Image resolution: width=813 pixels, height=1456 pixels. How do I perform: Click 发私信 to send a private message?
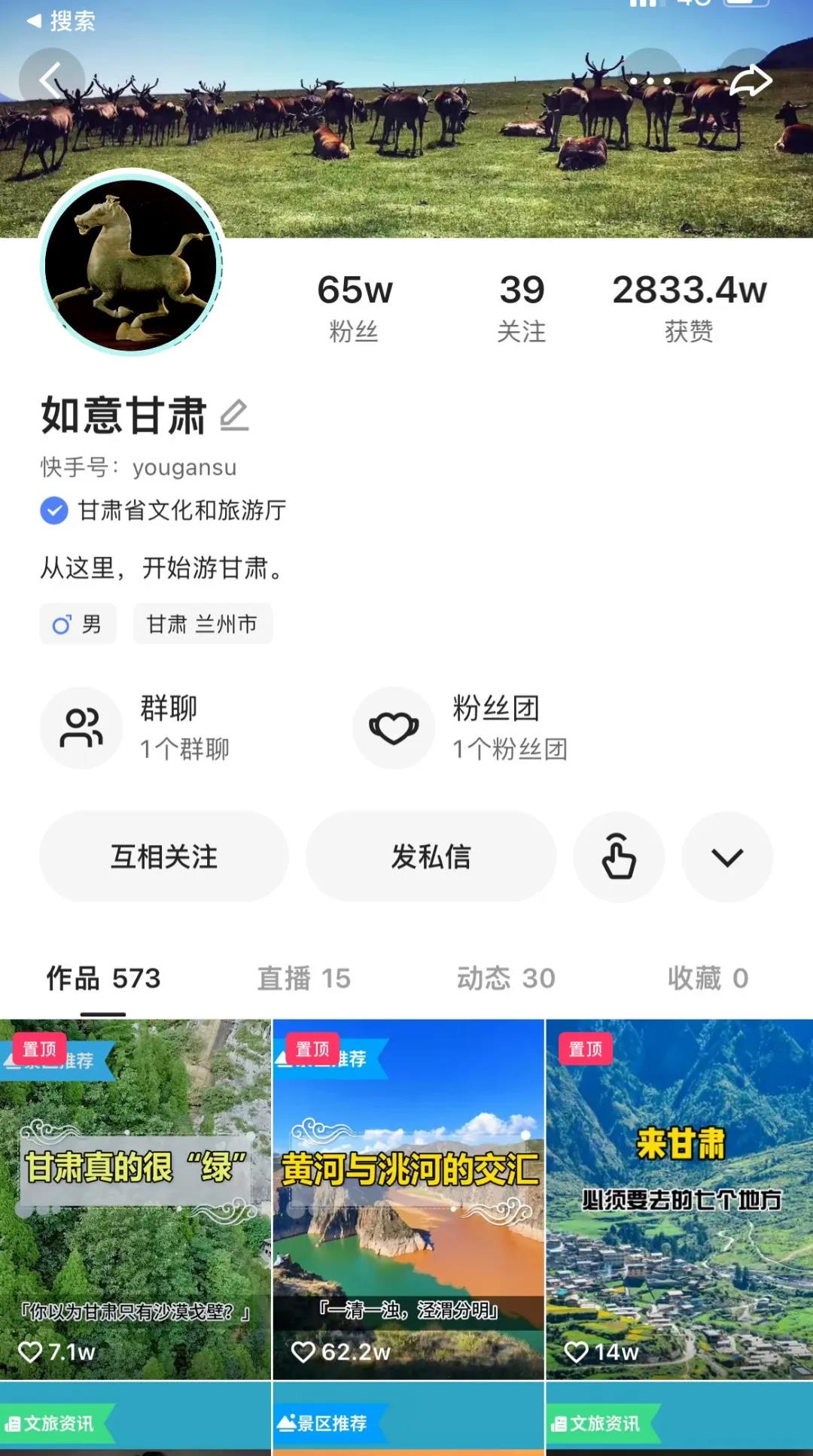[430, 857]
